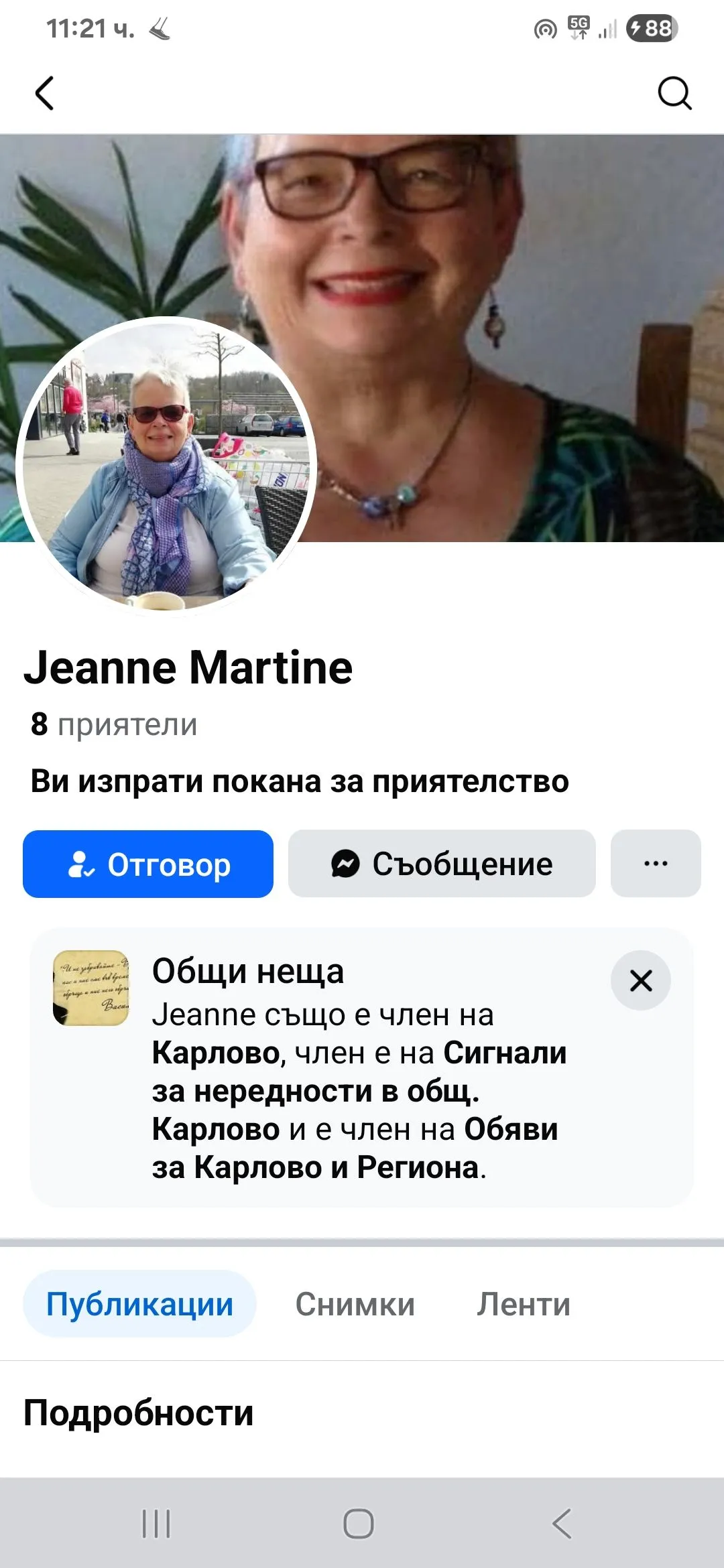Open recent apps from navigation bar
Screen dimensions: 724x1568
(156, 1524)
